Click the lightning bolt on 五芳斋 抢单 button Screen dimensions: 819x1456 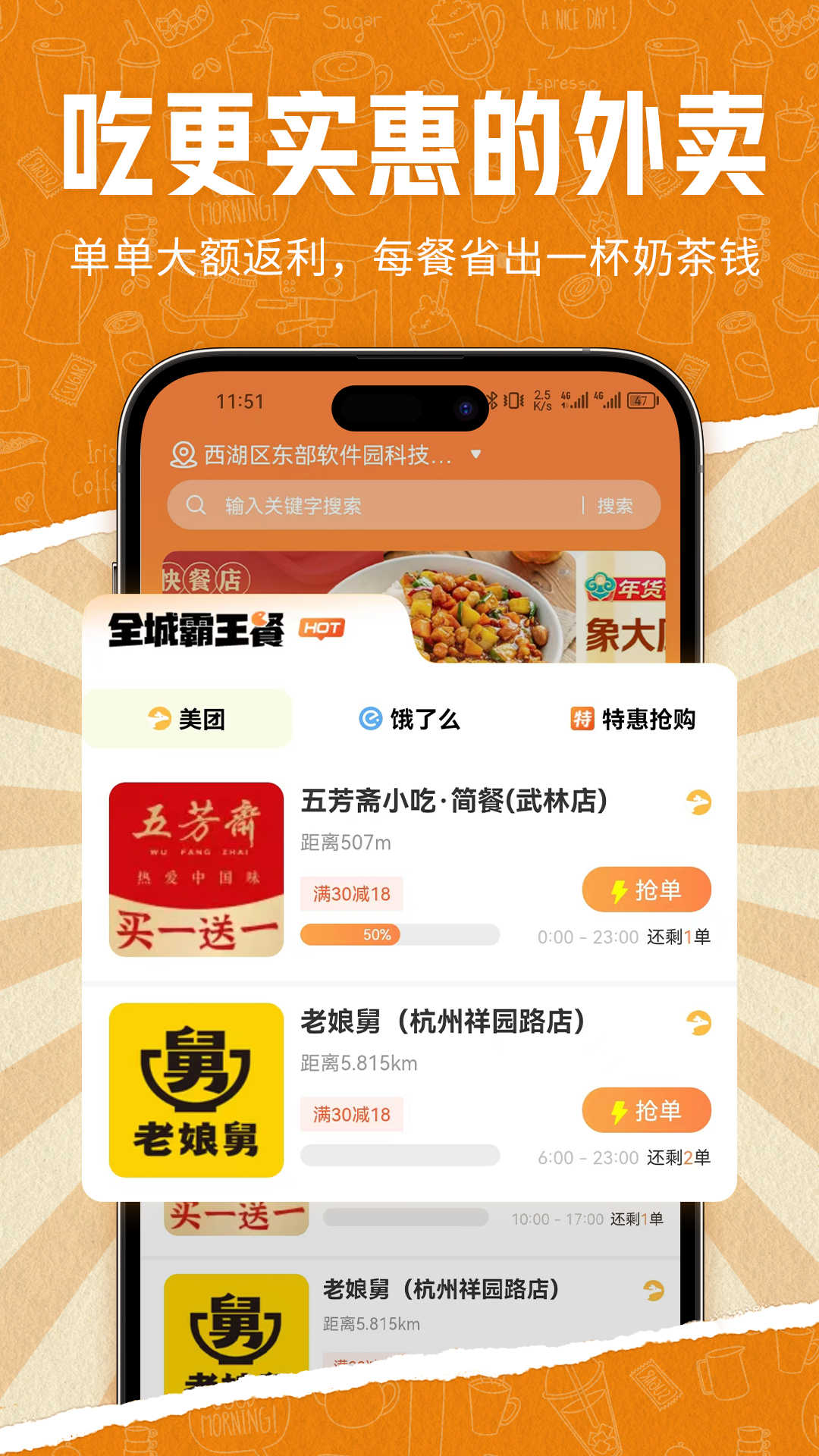(620, 889)
